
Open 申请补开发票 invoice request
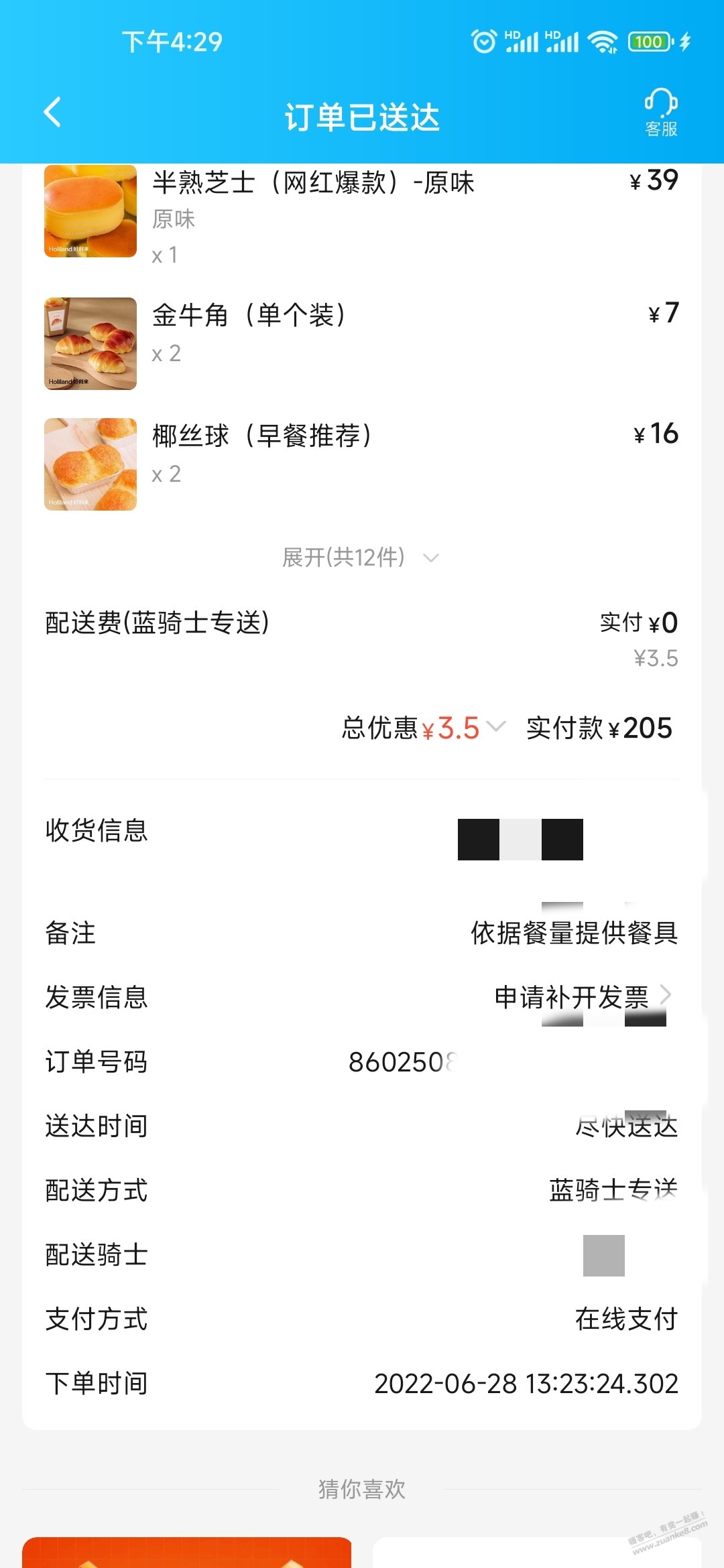tap(583, 997)
